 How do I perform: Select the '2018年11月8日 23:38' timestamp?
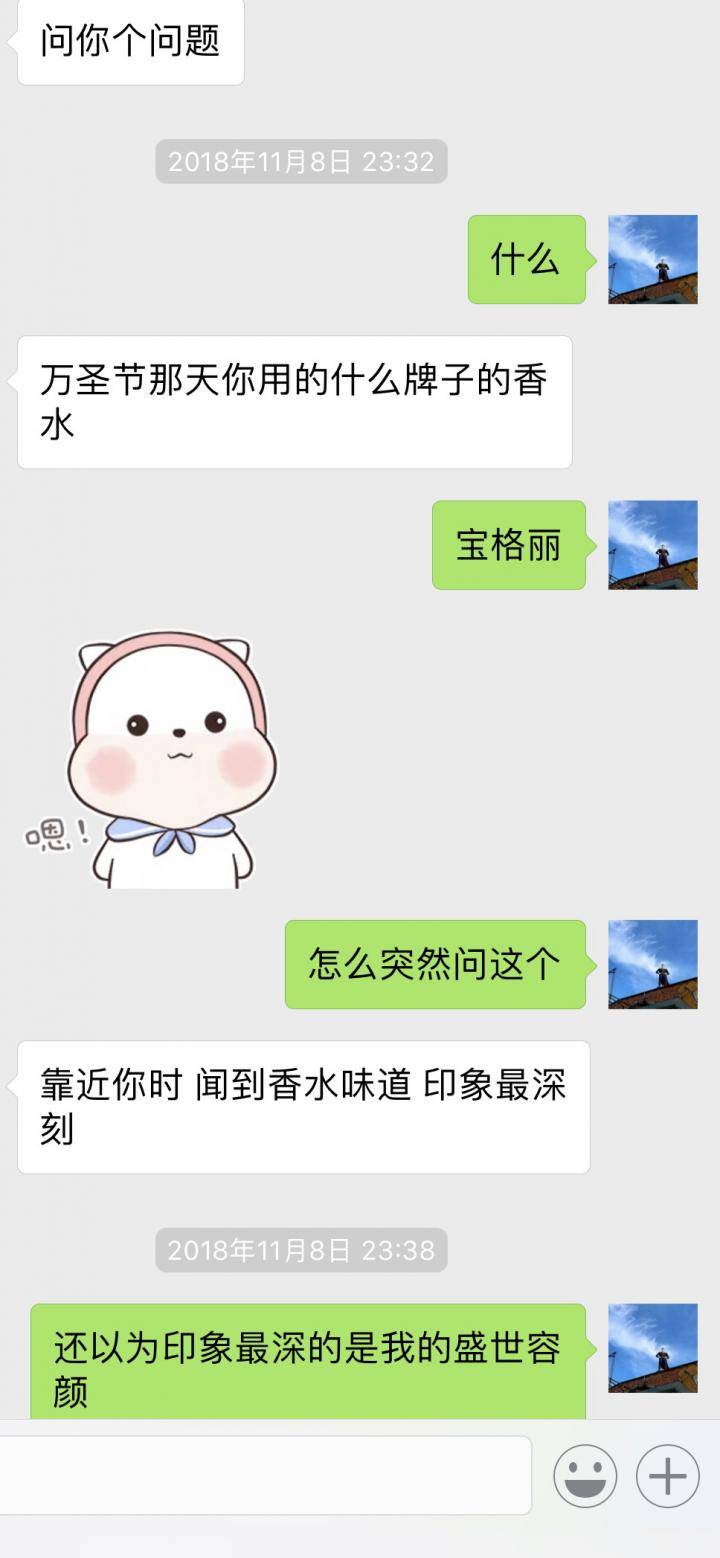pyautogui.click(x=300, y=1249)
